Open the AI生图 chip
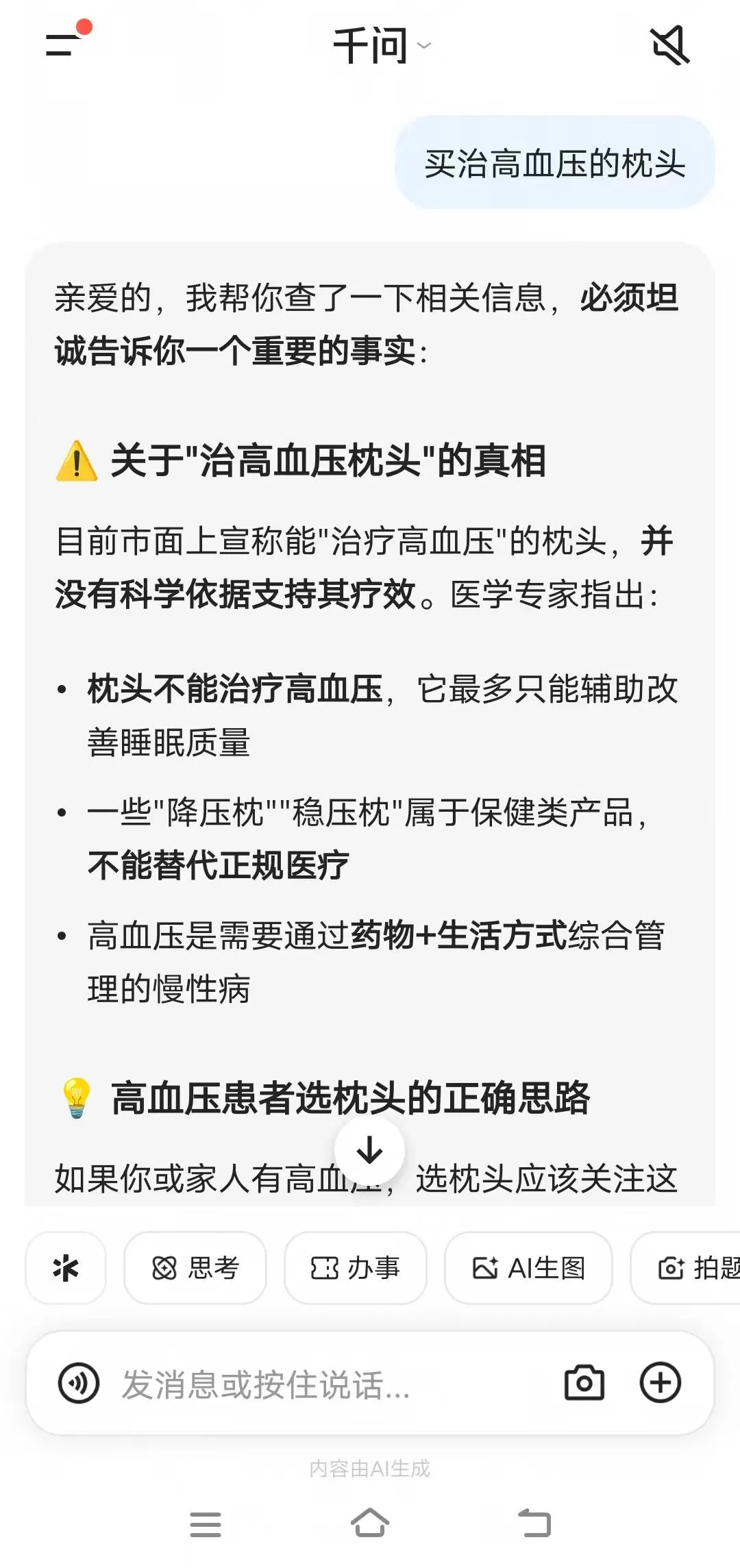This screenshot has height=1568, width=740. pyautogui.click(x=528, y=1268)
